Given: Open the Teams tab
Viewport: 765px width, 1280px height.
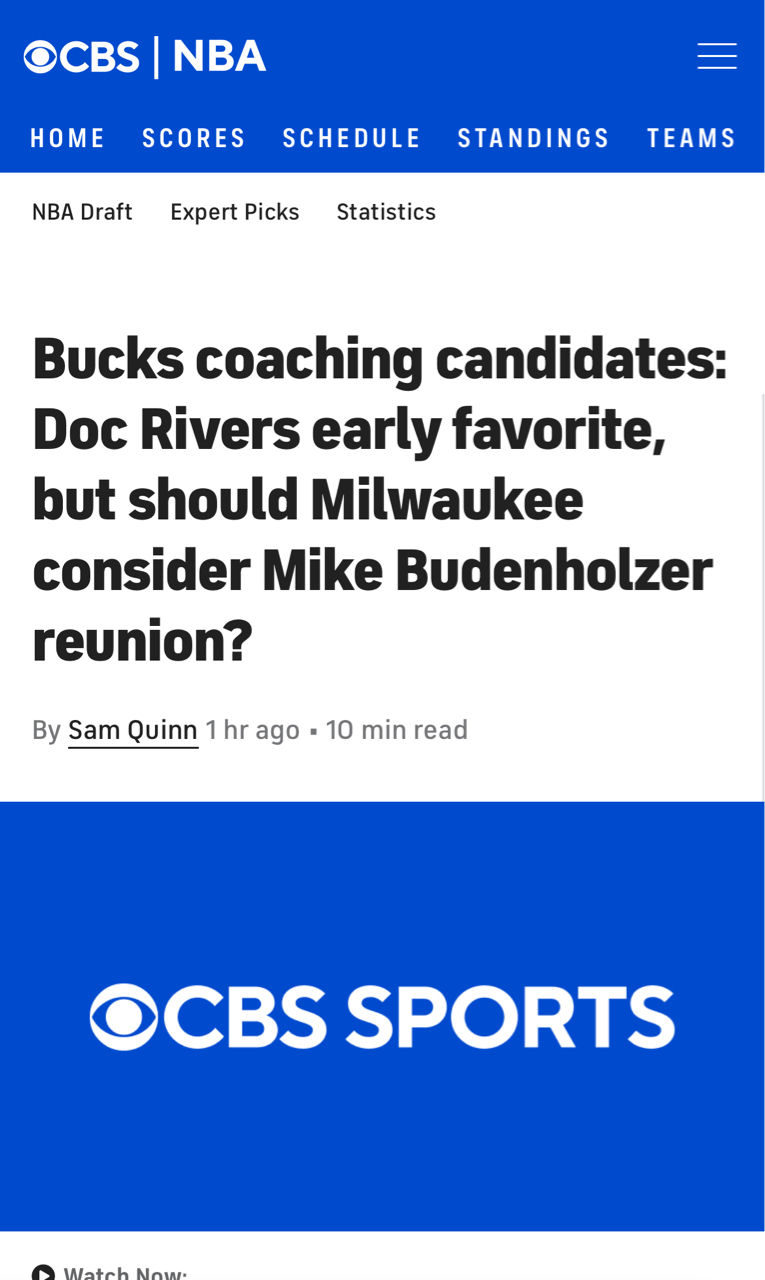Looking at the screenshot, I should [691, 138].
